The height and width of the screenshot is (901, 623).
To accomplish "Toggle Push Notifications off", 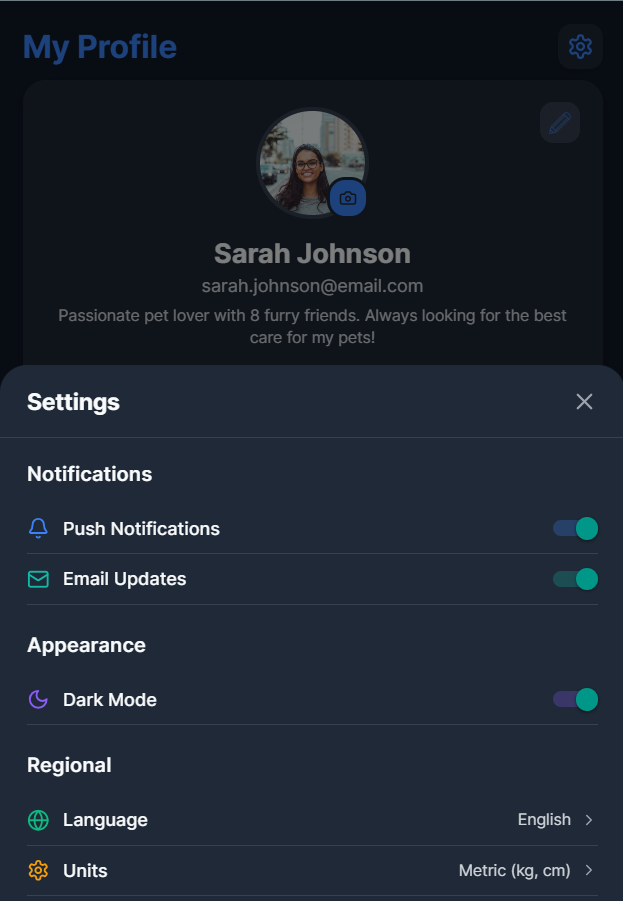I will [575, 529].
